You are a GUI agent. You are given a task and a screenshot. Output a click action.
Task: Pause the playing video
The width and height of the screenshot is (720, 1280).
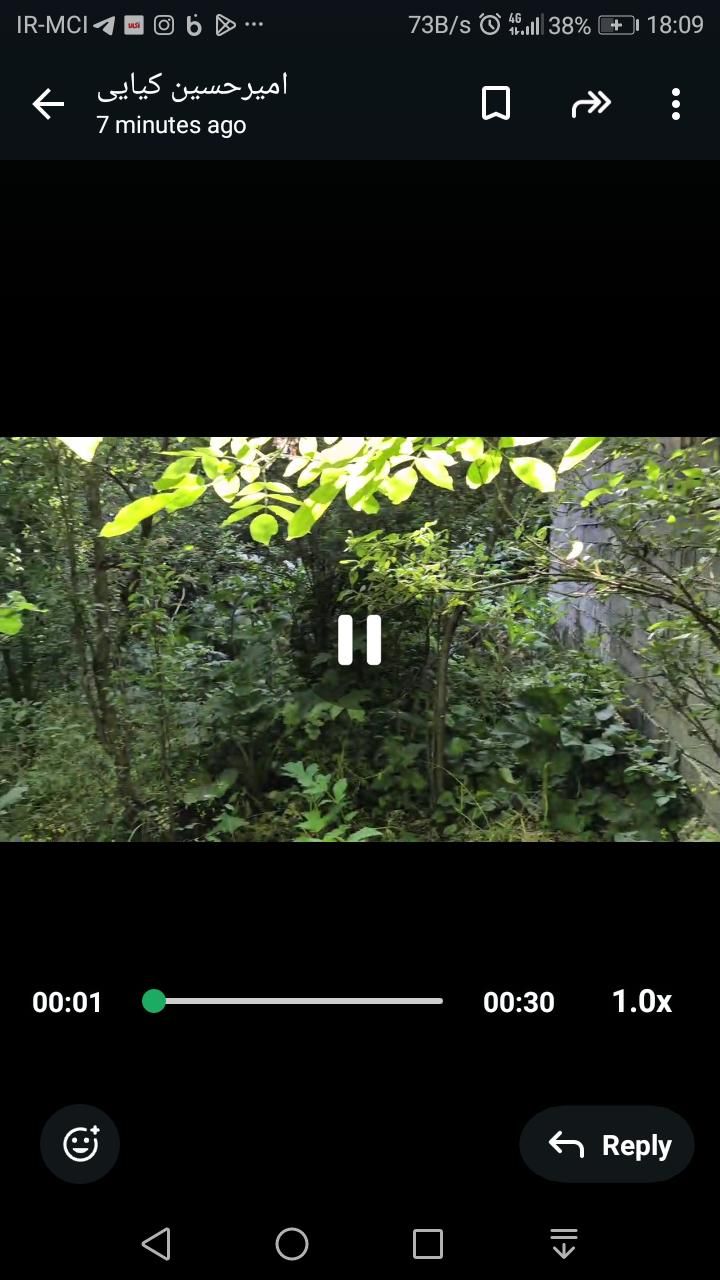click(x=360, y=640)
